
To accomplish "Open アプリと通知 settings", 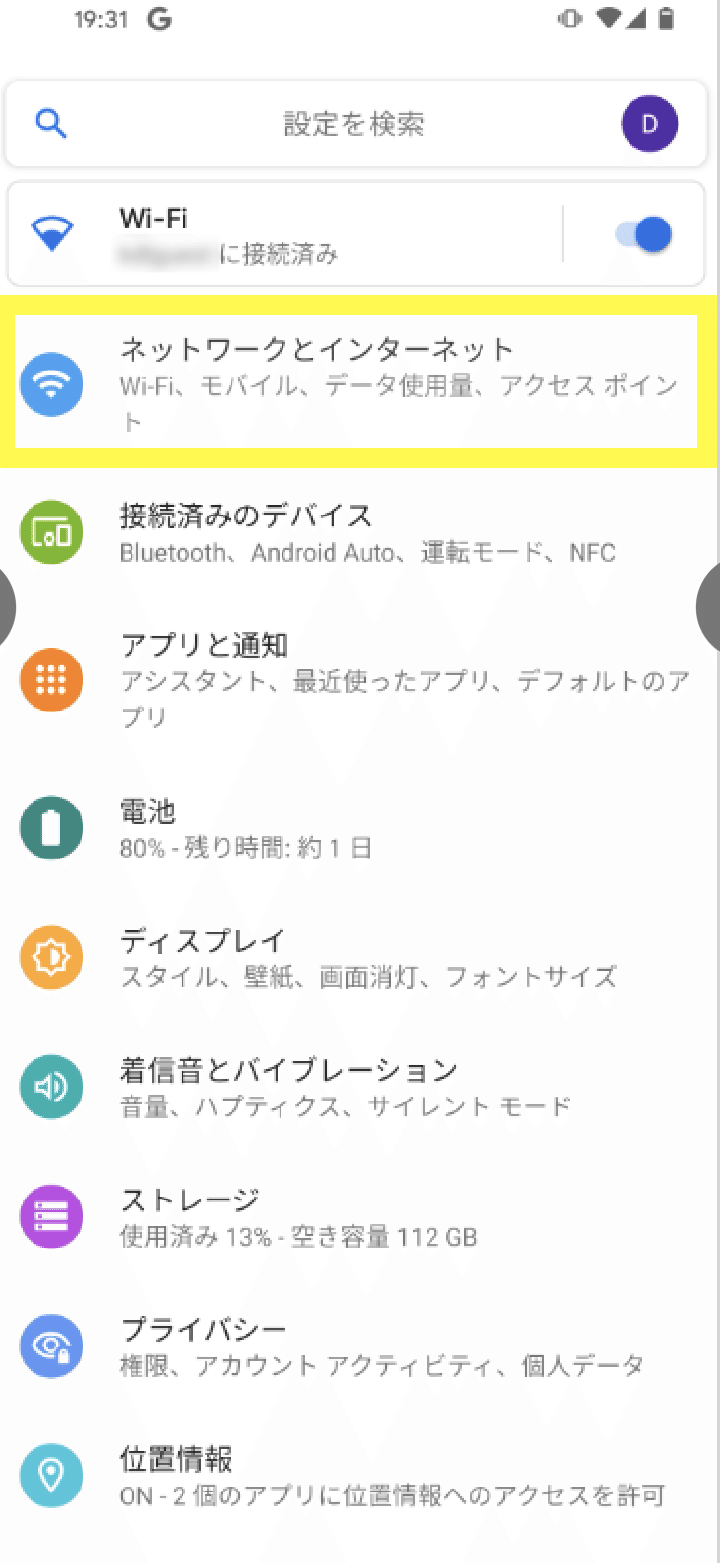I will pyautogui.click(x=360, y=679).
